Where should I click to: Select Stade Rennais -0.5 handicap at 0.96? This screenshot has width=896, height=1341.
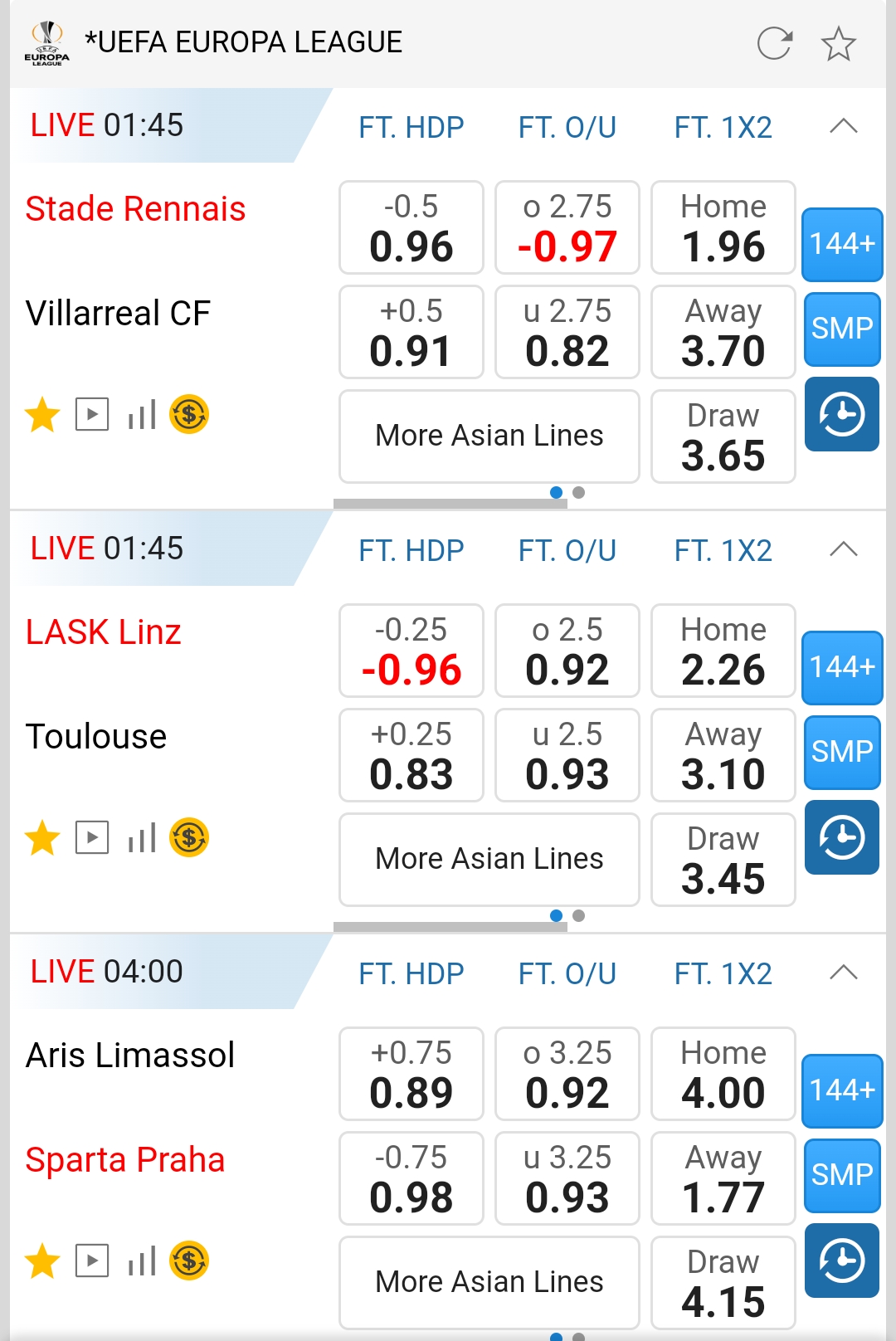click(411, 228)
